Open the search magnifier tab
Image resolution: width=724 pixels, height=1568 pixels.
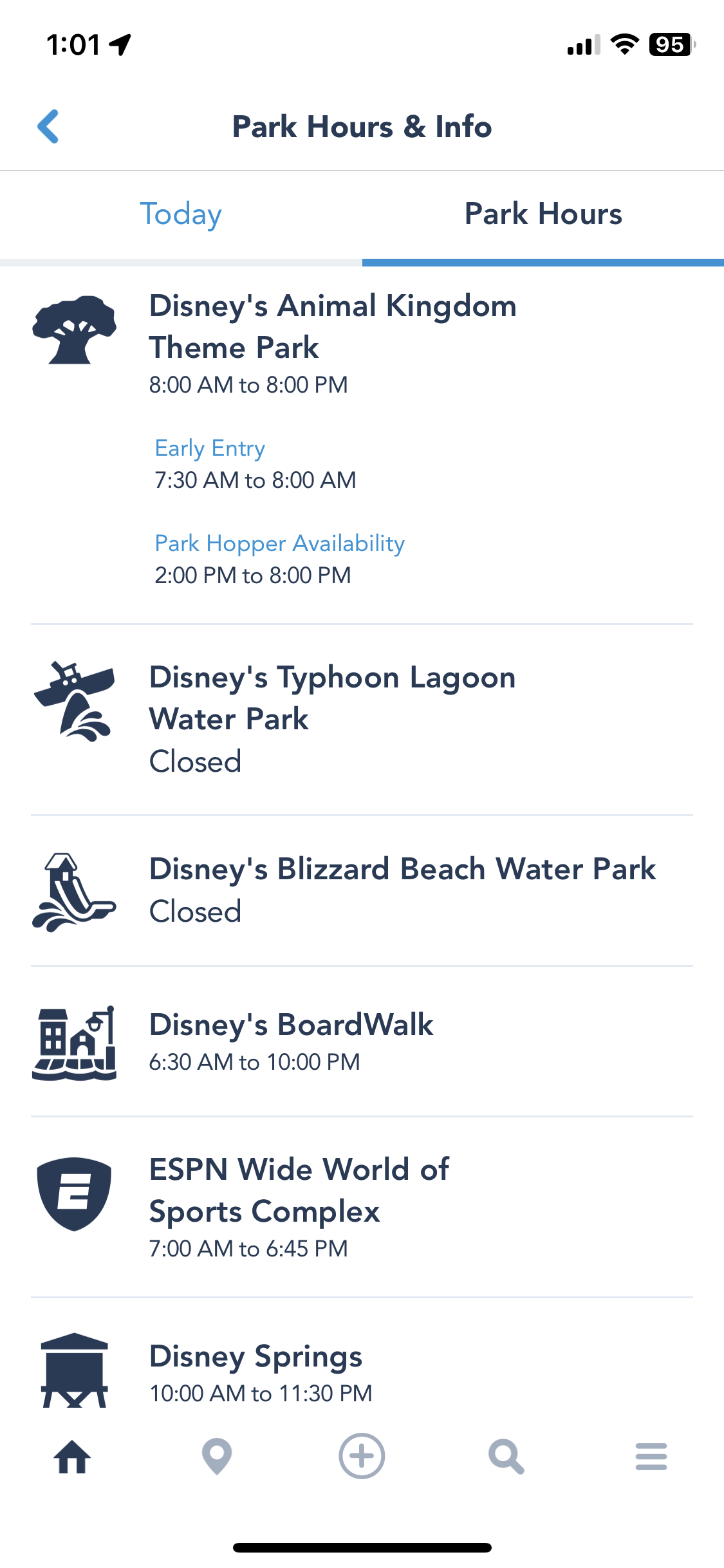click(x=506, y=1456)
